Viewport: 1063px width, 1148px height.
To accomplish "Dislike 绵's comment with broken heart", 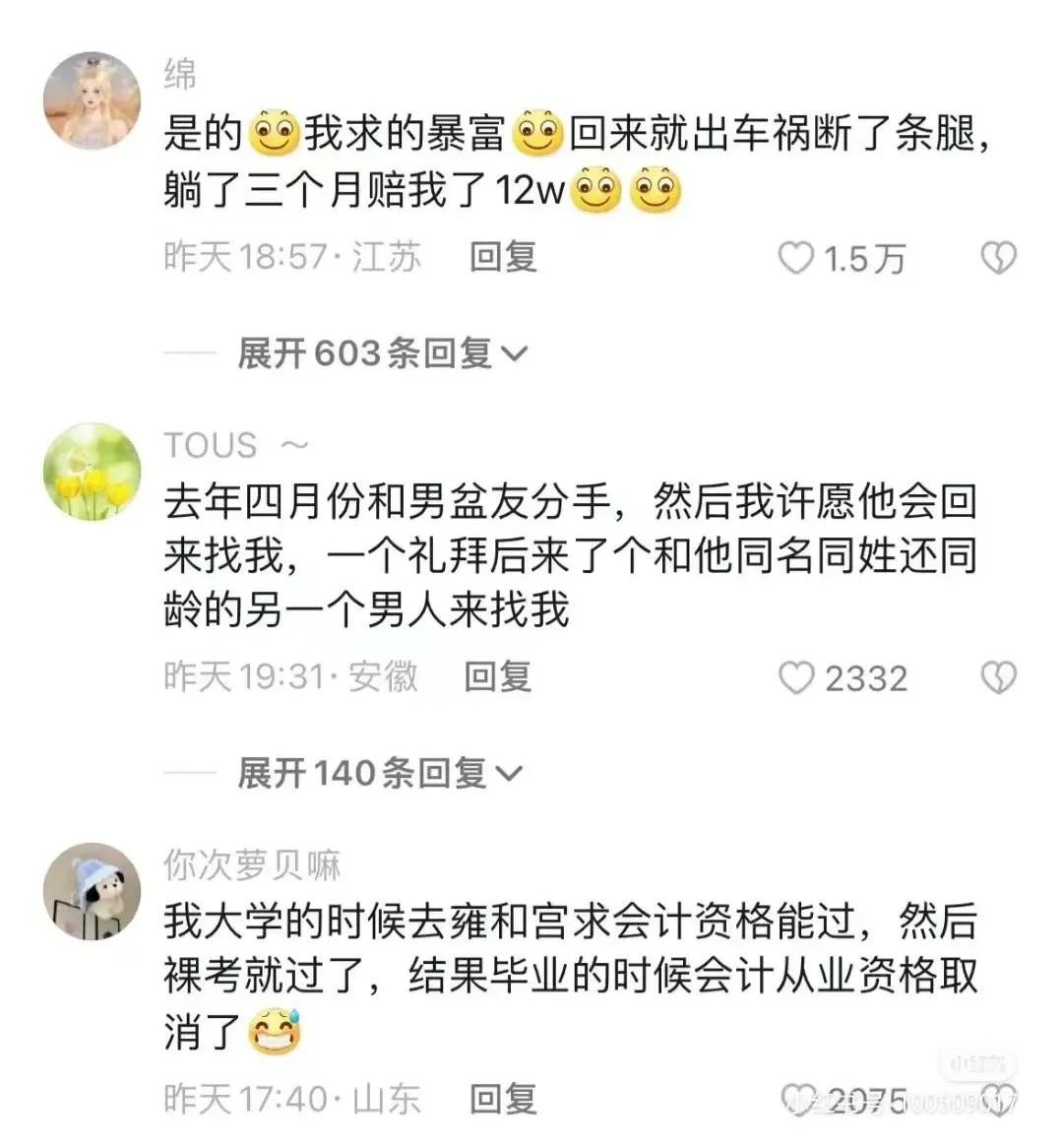I will pyautogui.click(x=998, y=258).
